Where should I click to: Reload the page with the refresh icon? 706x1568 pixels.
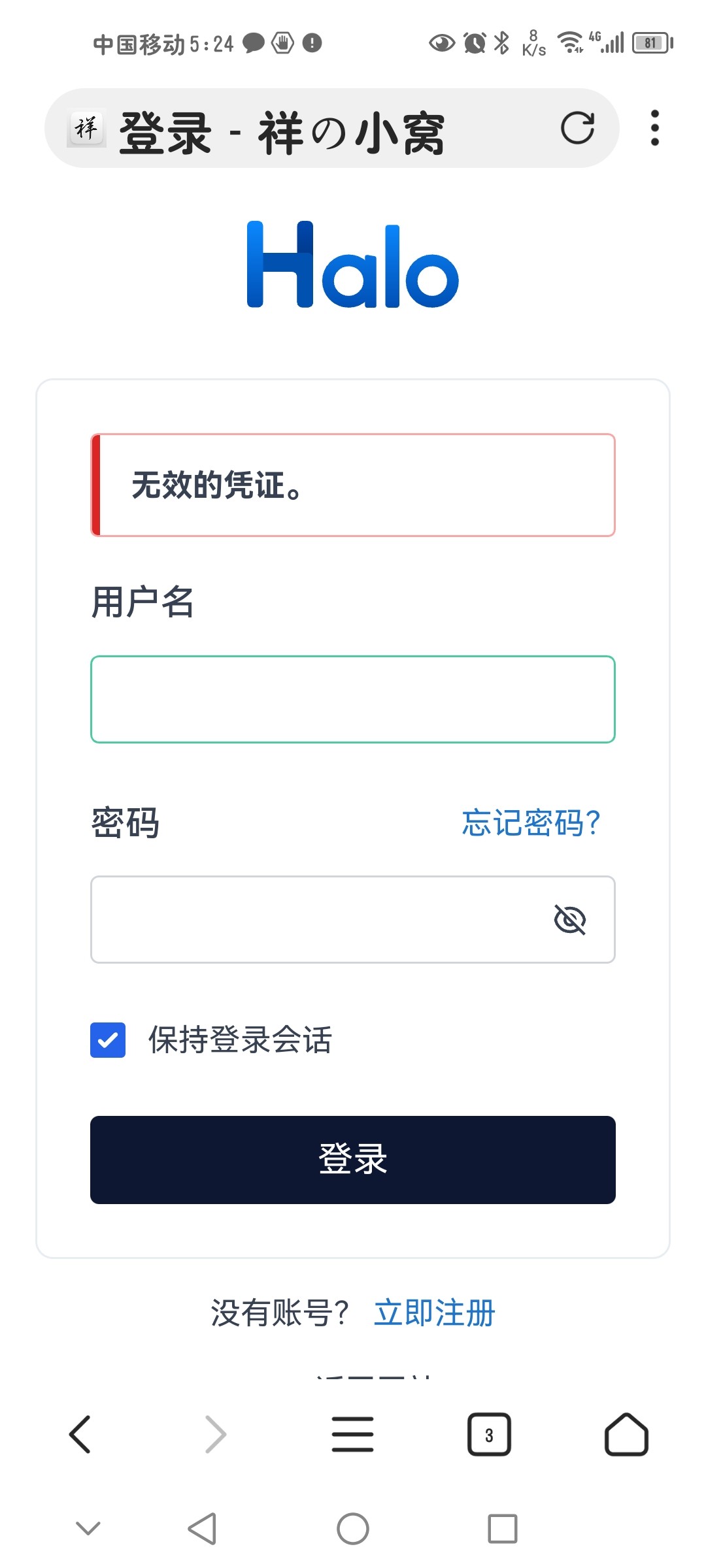click(577, 128)
